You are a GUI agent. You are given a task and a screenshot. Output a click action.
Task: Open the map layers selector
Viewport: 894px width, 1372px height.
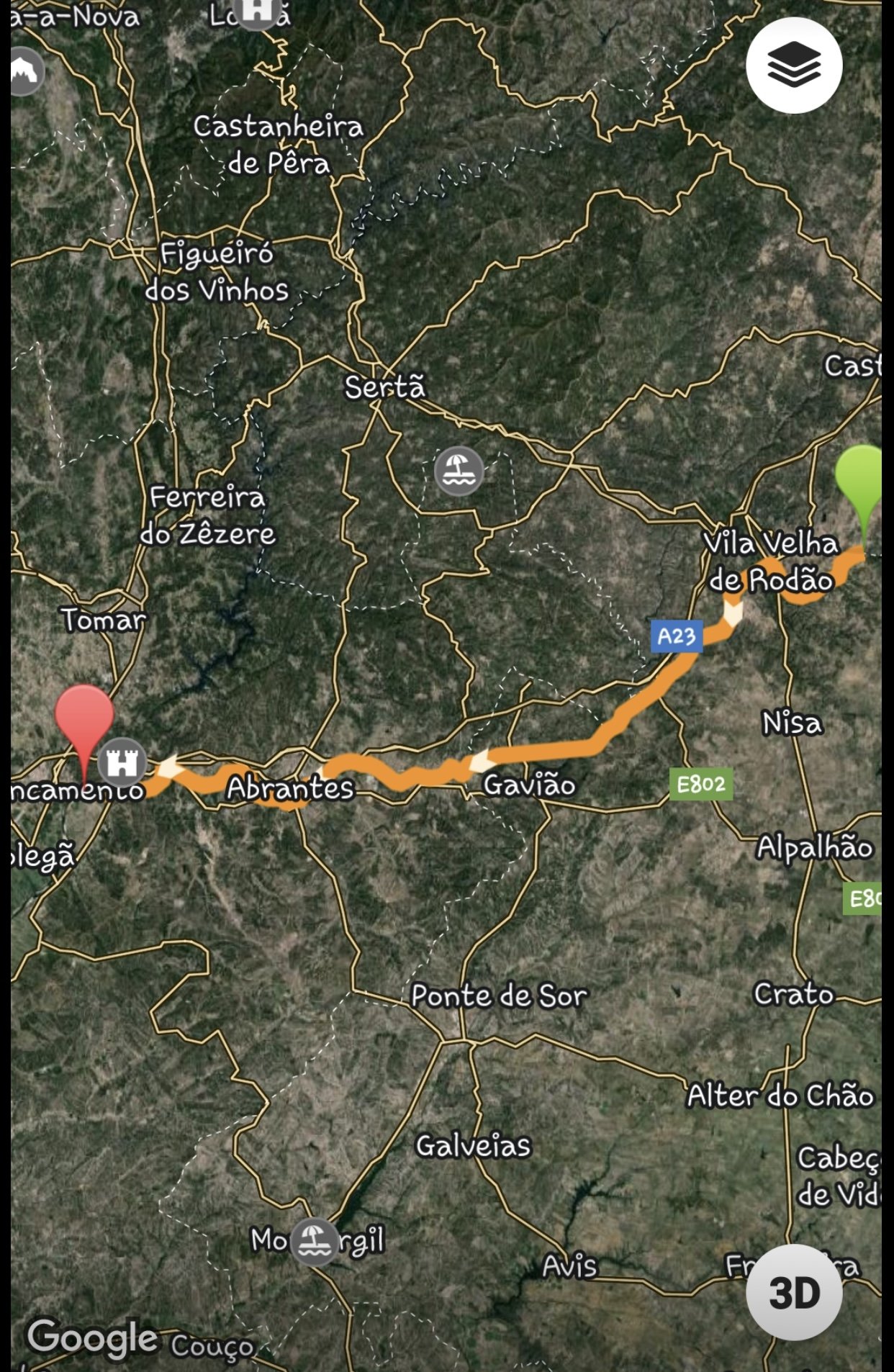pos(794,66)
